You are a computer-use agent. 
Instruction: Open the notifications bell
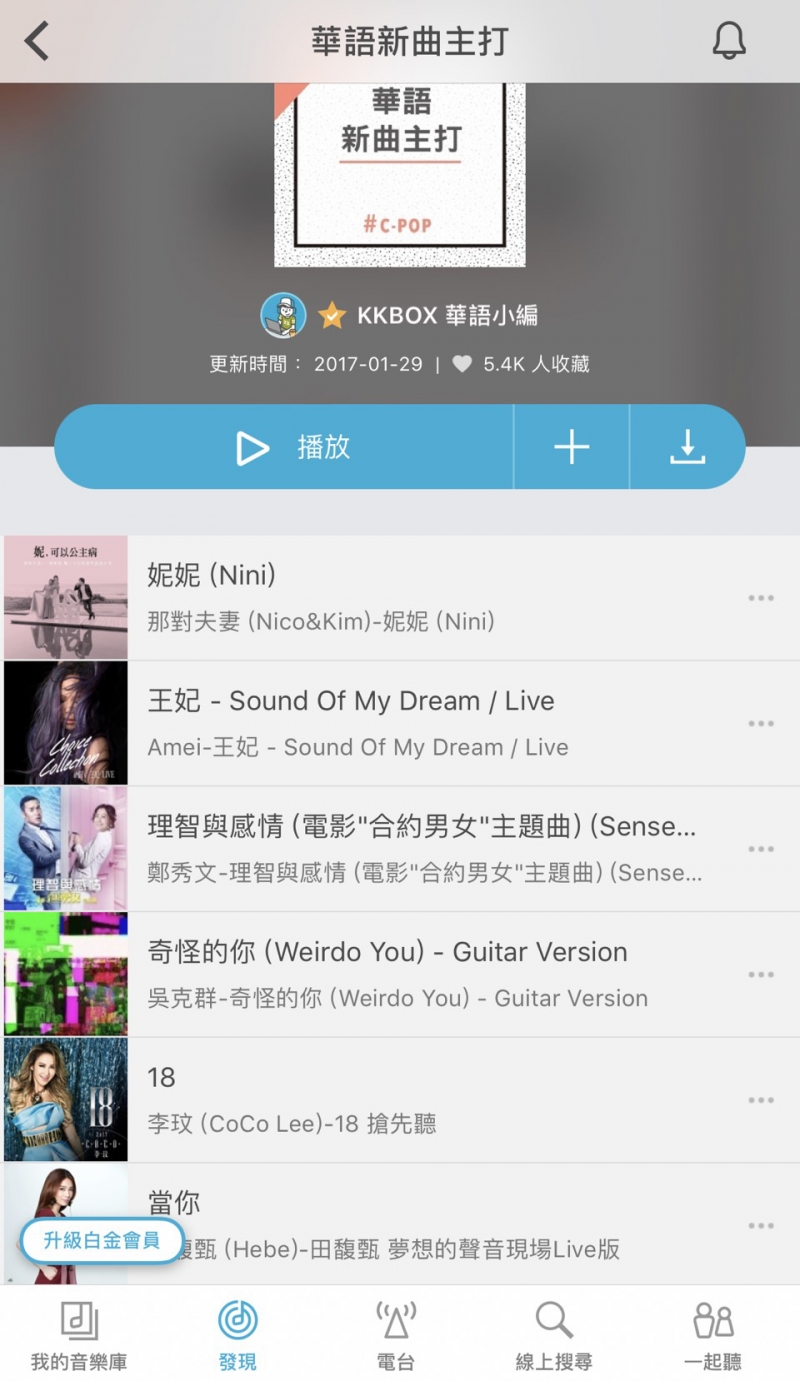pyautogui.click(x=729, y=41)
